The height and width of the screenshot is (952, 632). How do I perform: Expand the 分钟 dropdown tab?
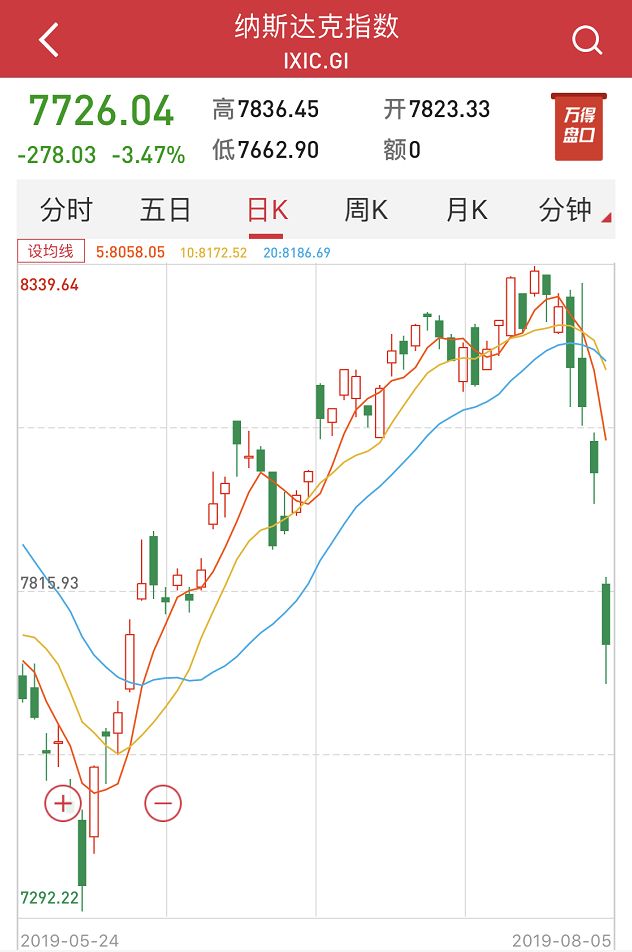(x=572, y=210)
